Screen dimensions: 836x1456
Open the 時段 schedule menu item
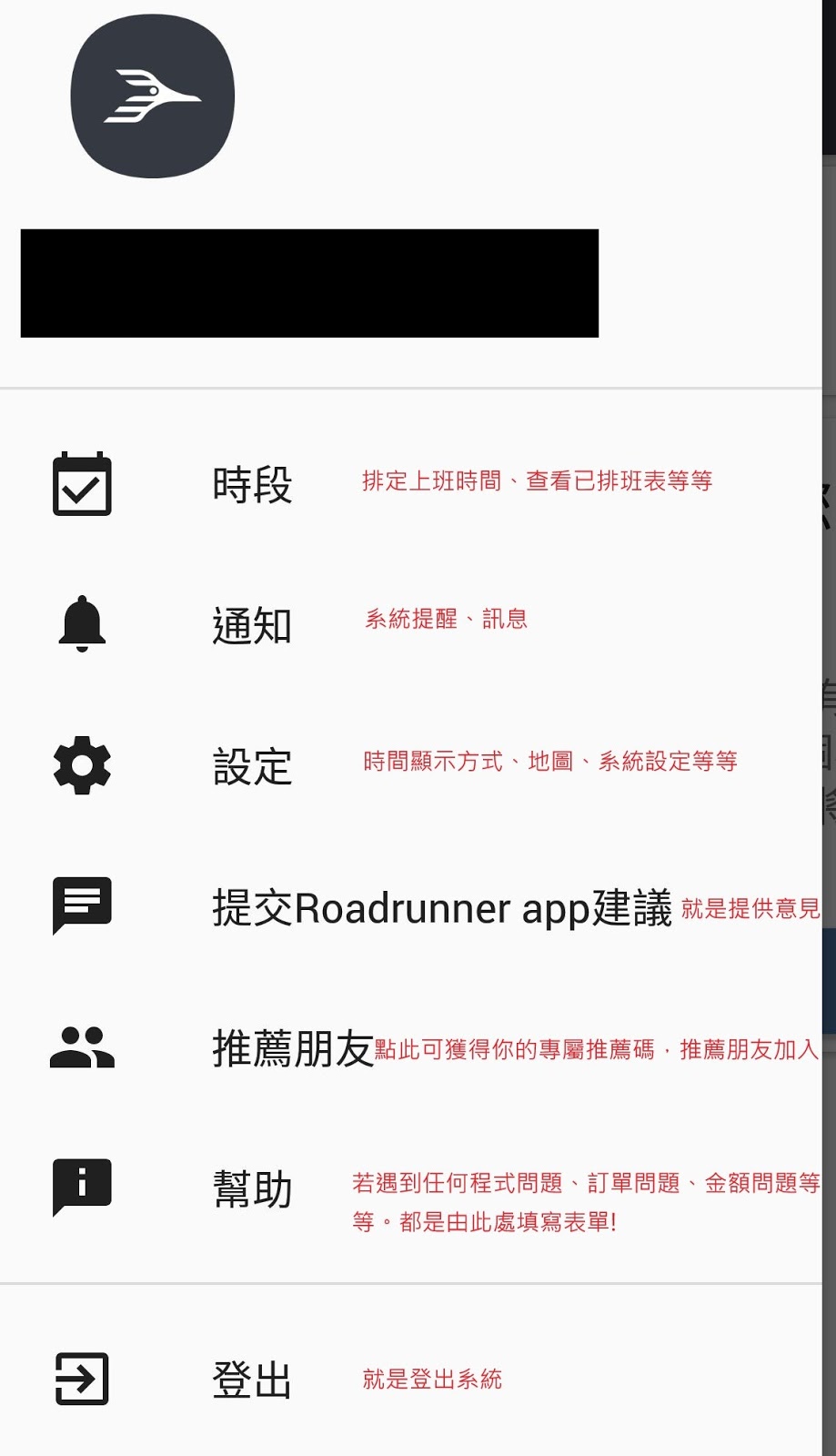(251, 485)
